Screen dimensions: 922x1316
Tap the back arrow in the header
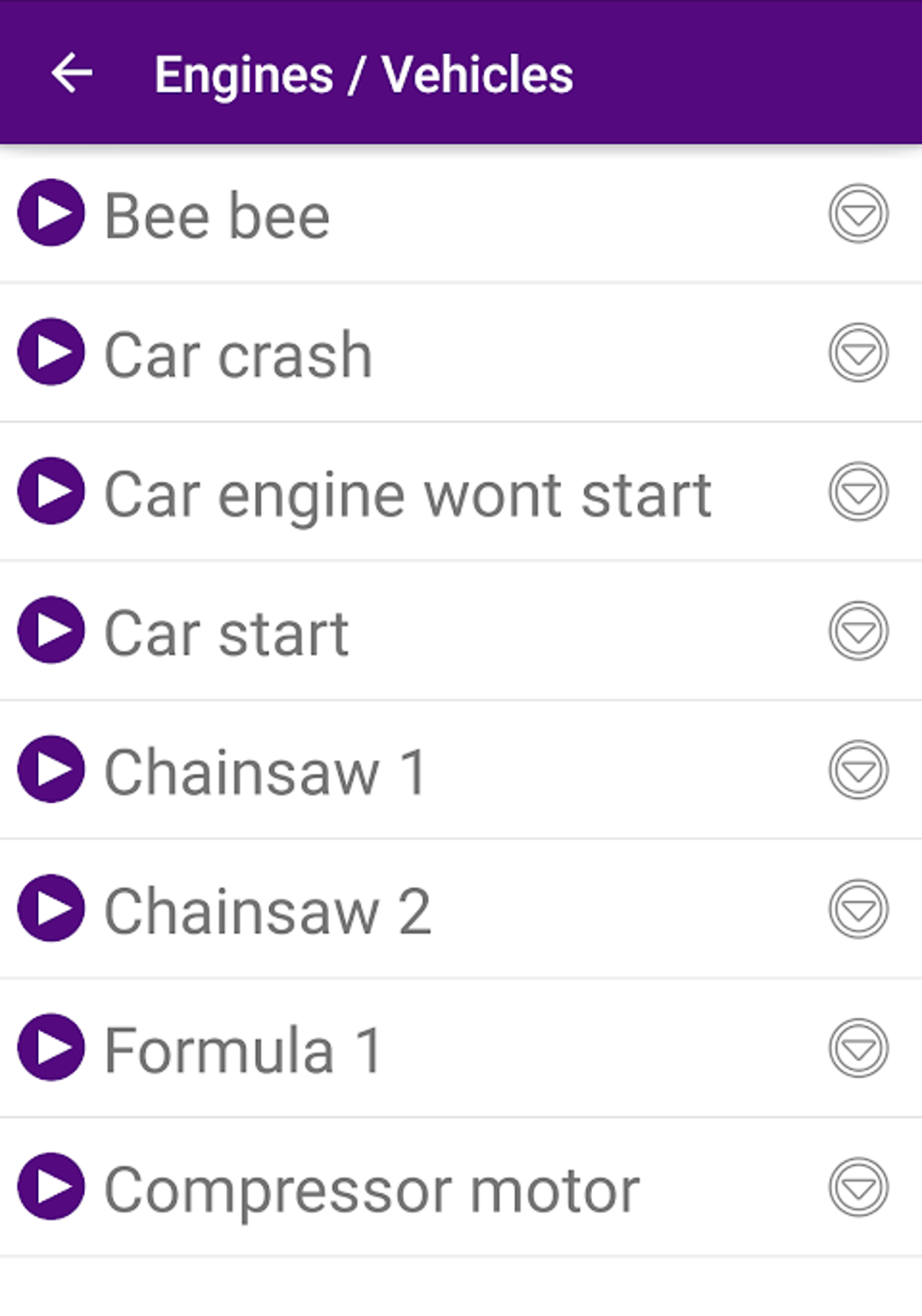click(72, 74)
